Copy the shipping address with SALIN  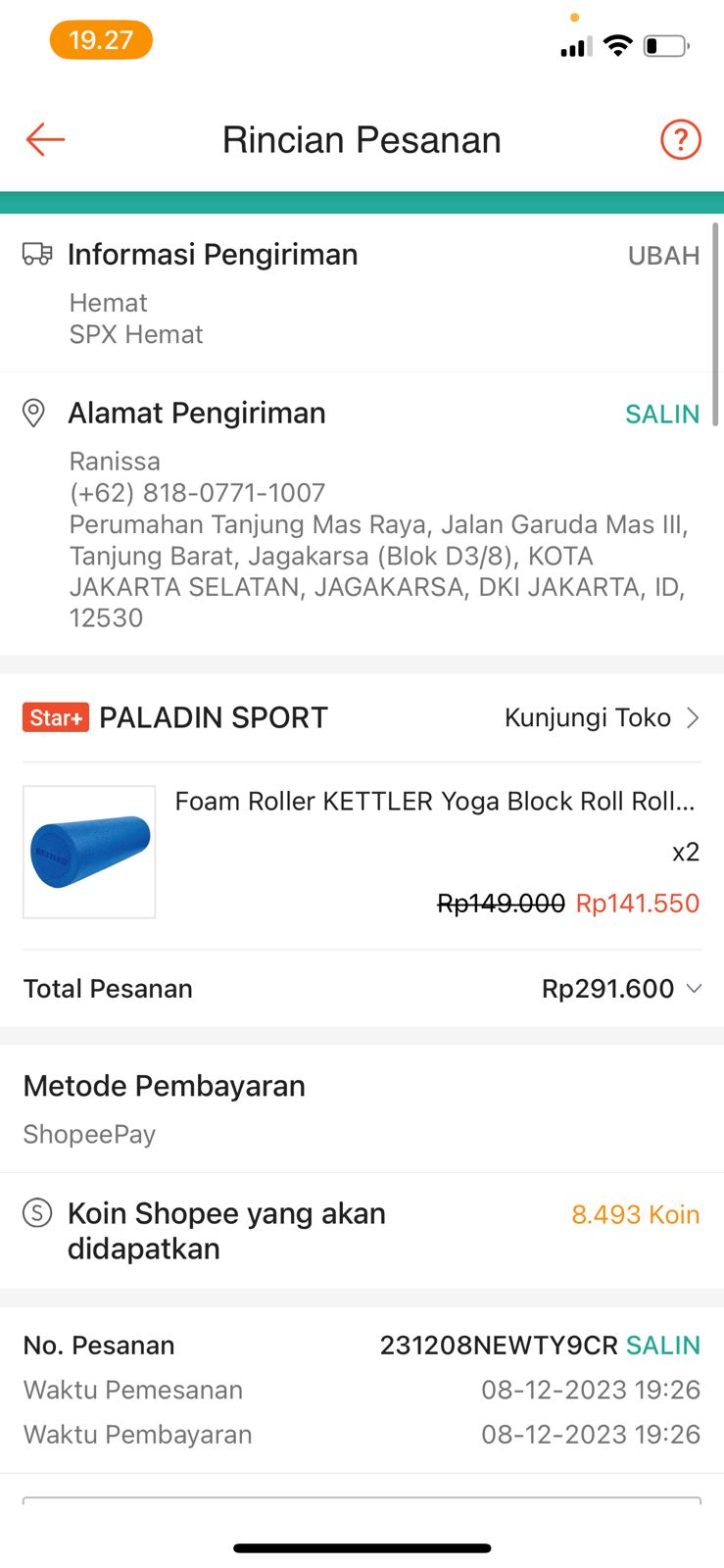662,415
